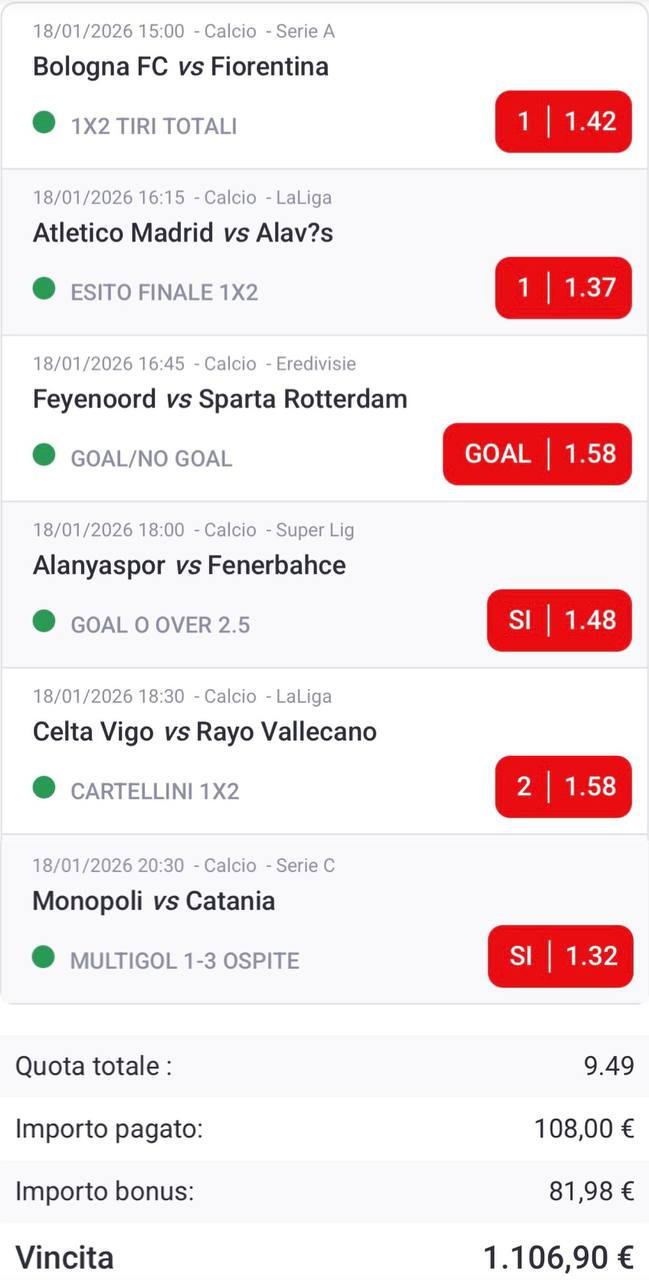This screenshot has height=1280, width=649.
Task: Tap the 2 | 1.58 odds button
Action: 563,786
